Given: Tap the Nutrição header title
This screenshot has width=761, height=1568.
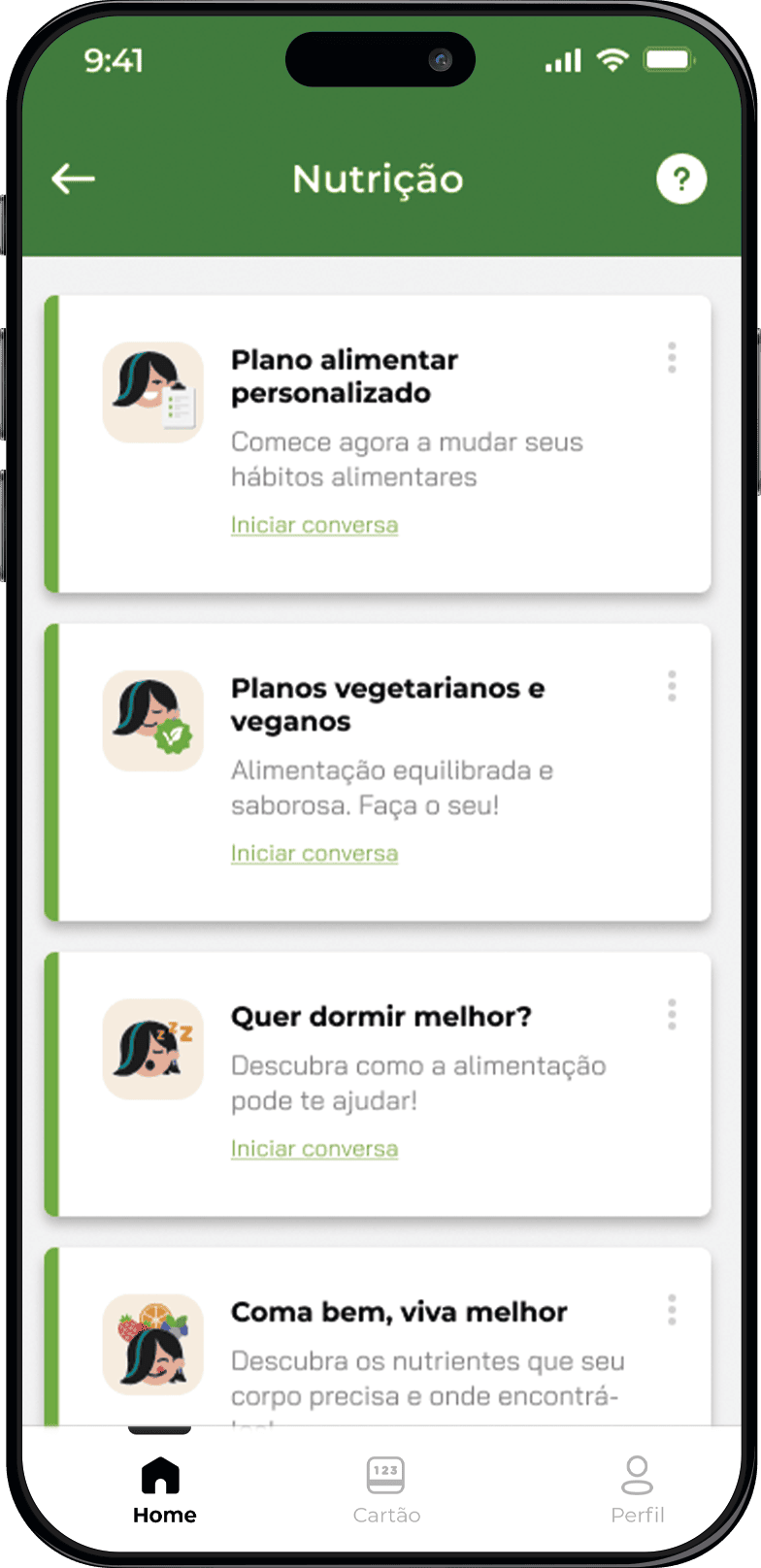Looking at the screenshot, I should pyautogui.click(x=378, y=179).
